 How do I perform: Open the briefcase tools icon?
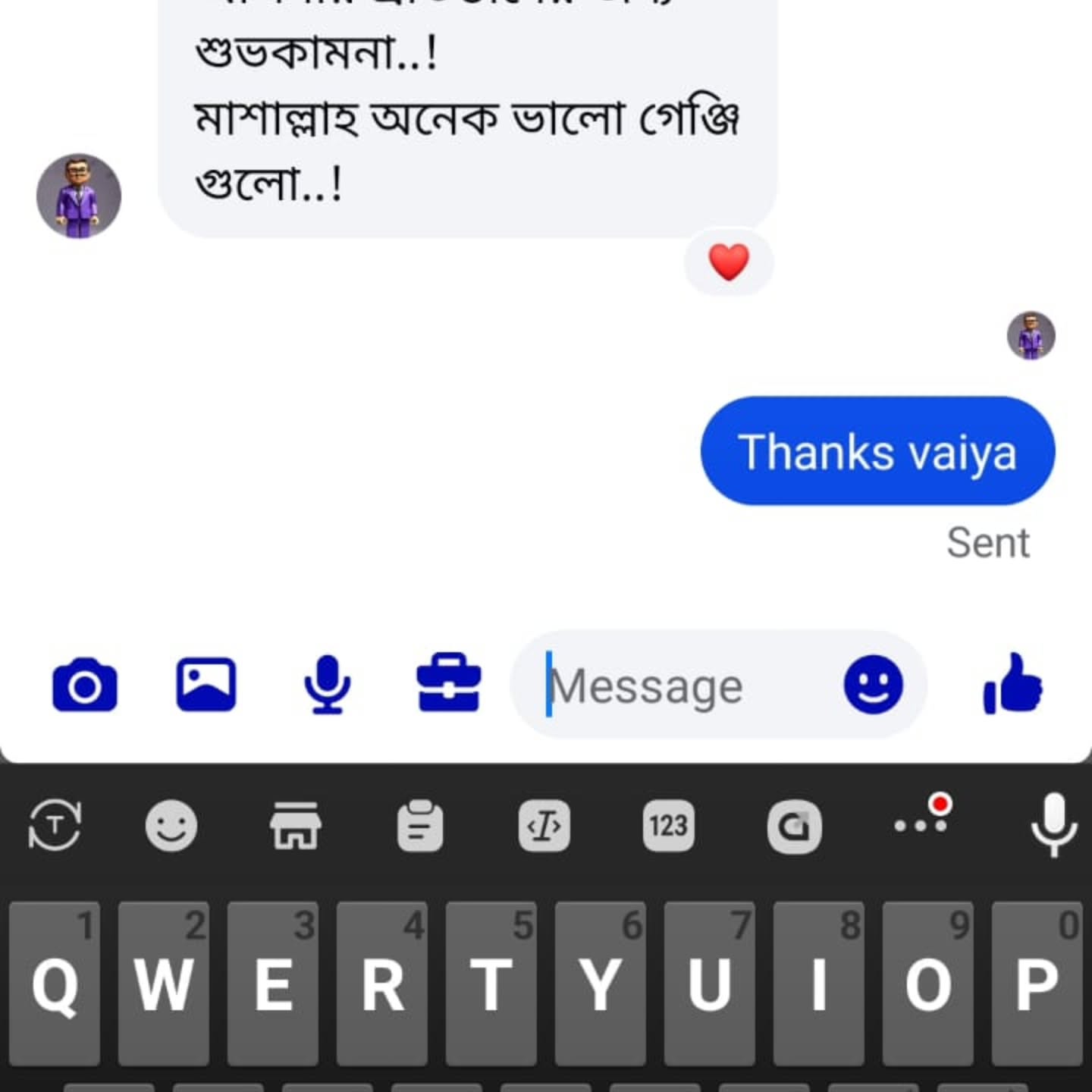tap(448, 683)
